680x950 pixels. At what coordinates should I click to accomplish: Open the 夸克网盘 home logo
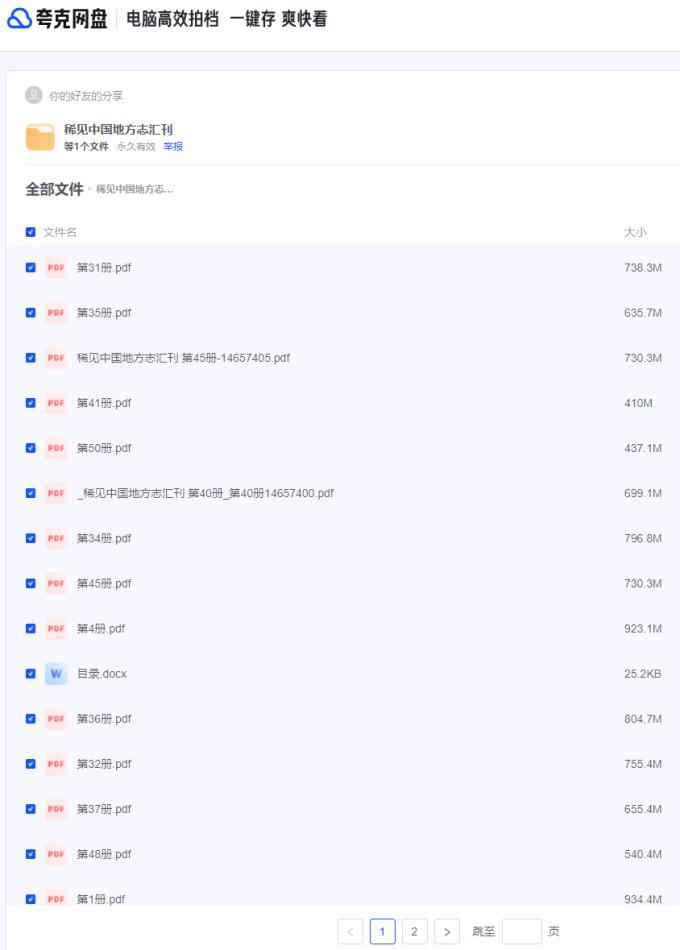pos(57,19)
